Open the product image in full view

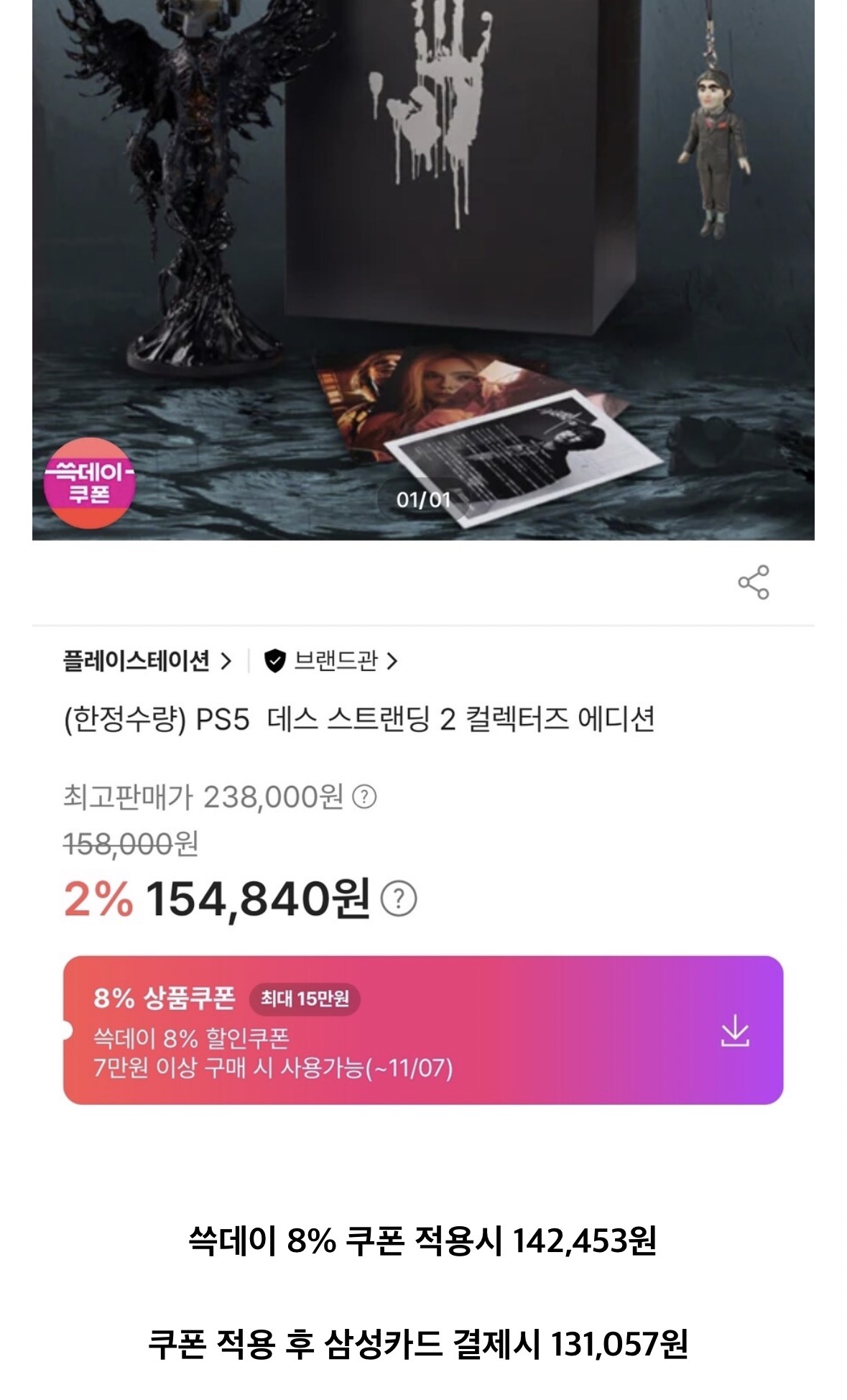pos(423,269)
